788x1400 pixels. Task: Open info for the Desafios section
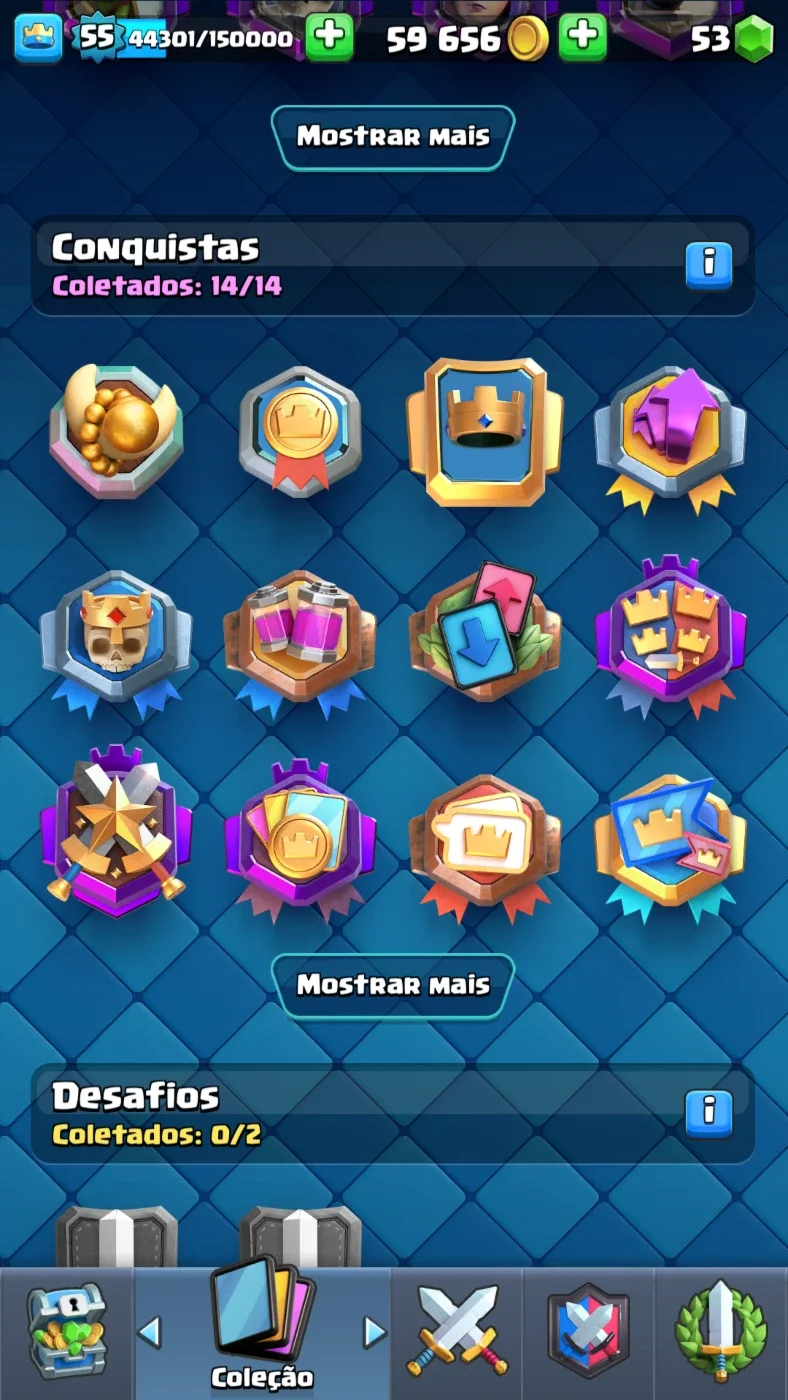tap(709, 1113)
